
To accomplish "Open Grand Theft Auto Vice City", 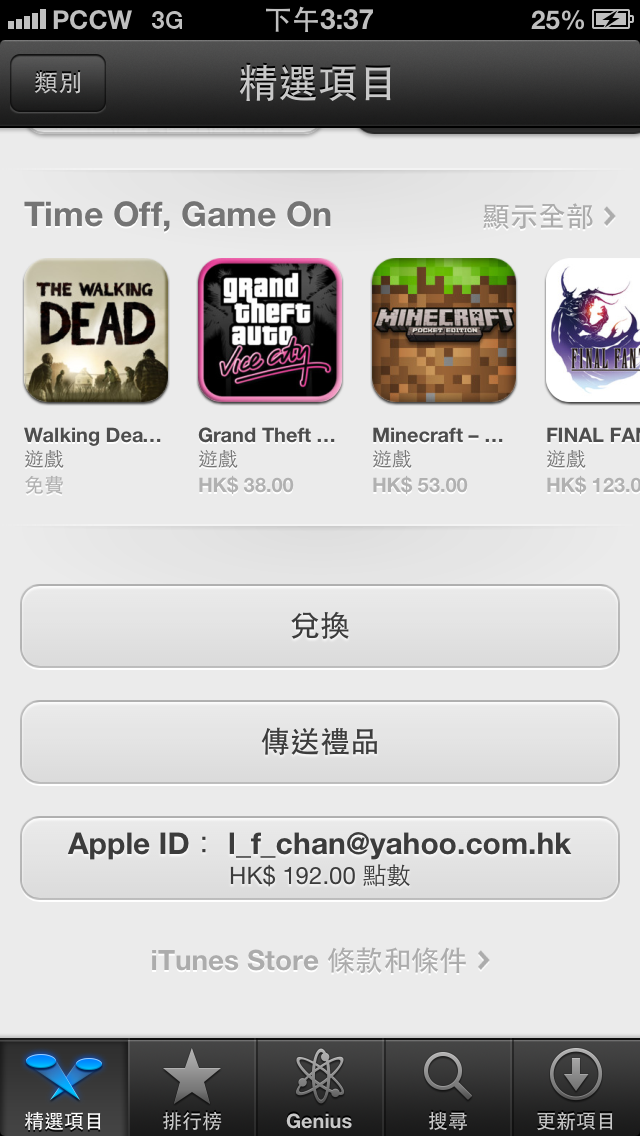I will pos(270,331).
